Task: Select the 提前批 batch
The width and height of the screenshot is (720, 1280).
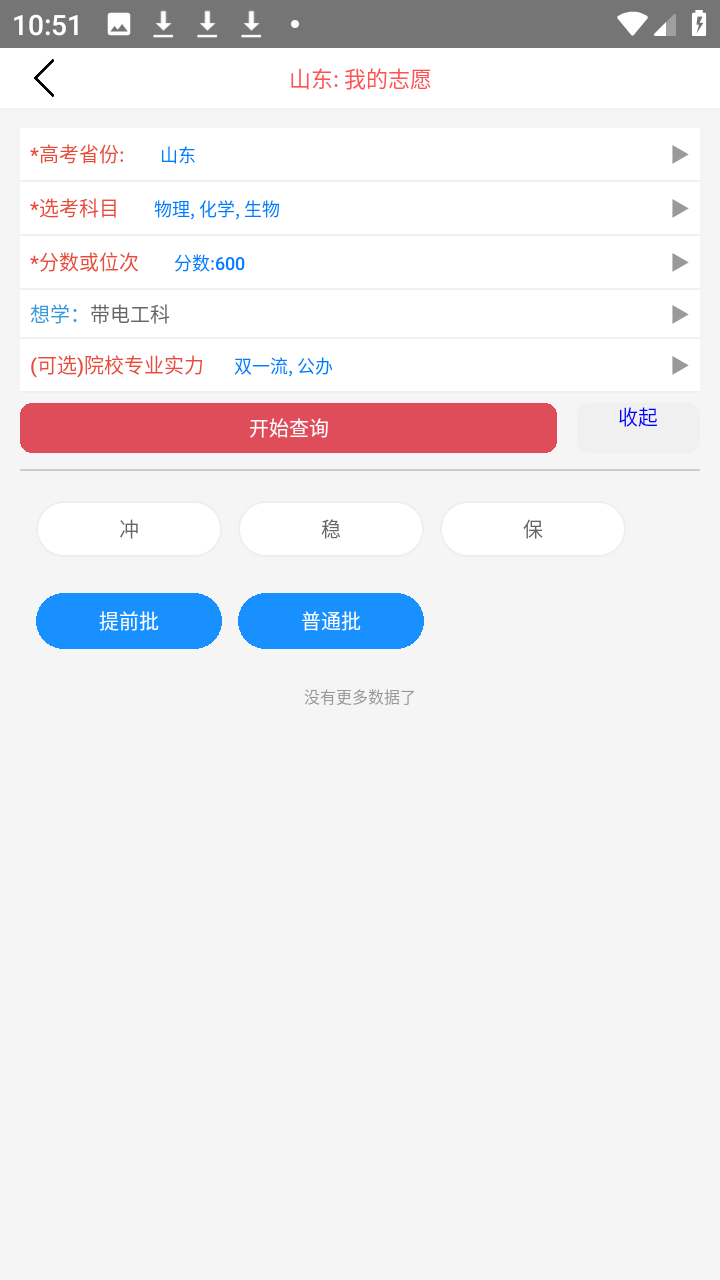Action: (129, 621)
